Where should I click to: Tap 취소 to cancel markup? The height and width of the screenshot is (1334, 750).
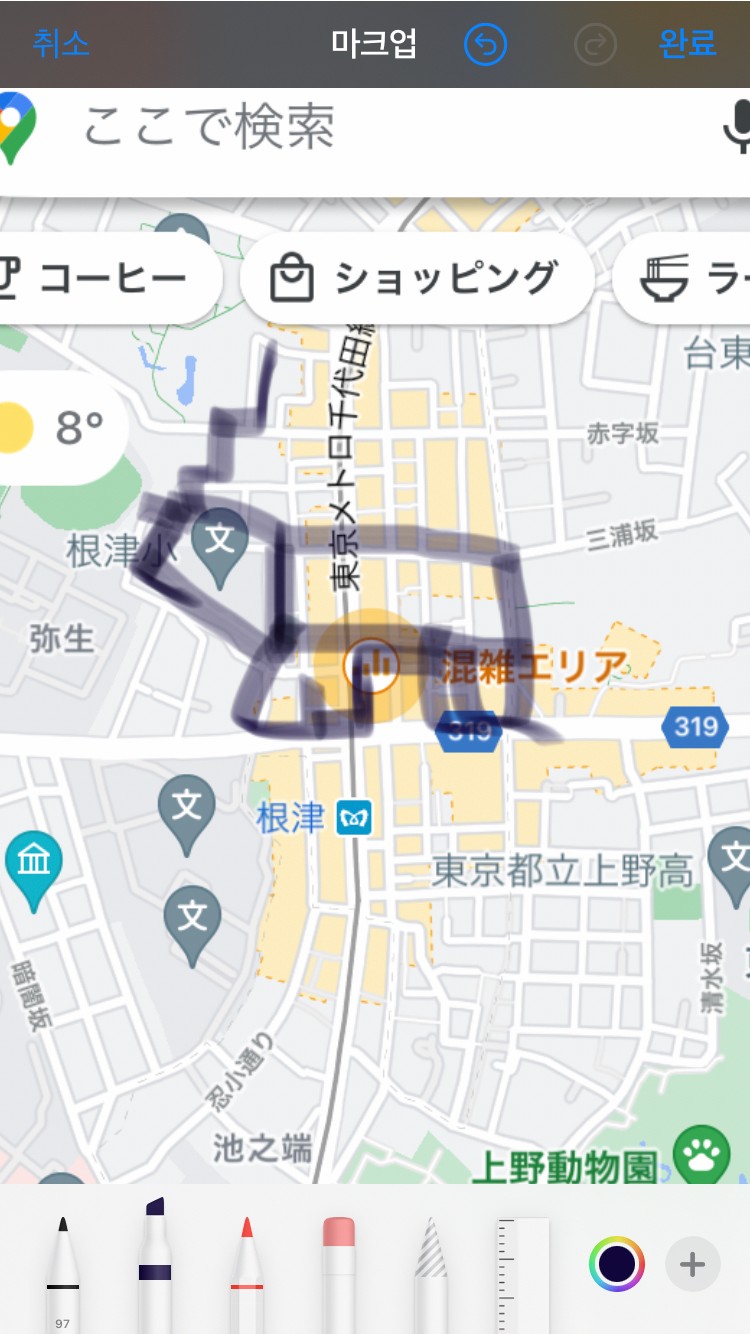[60, 44]
